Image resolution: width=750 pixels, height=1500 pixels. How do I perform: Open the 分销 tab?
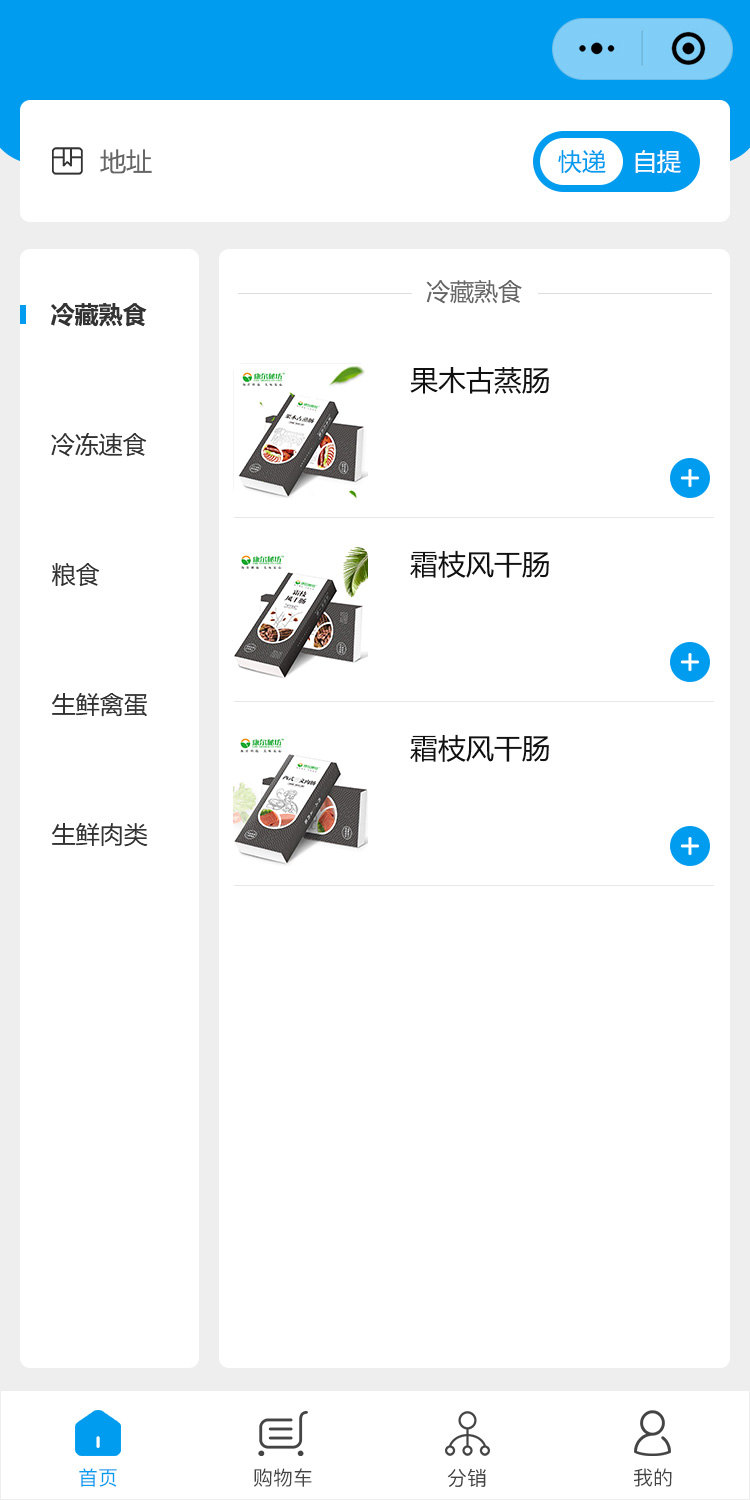coord(467,1447)
